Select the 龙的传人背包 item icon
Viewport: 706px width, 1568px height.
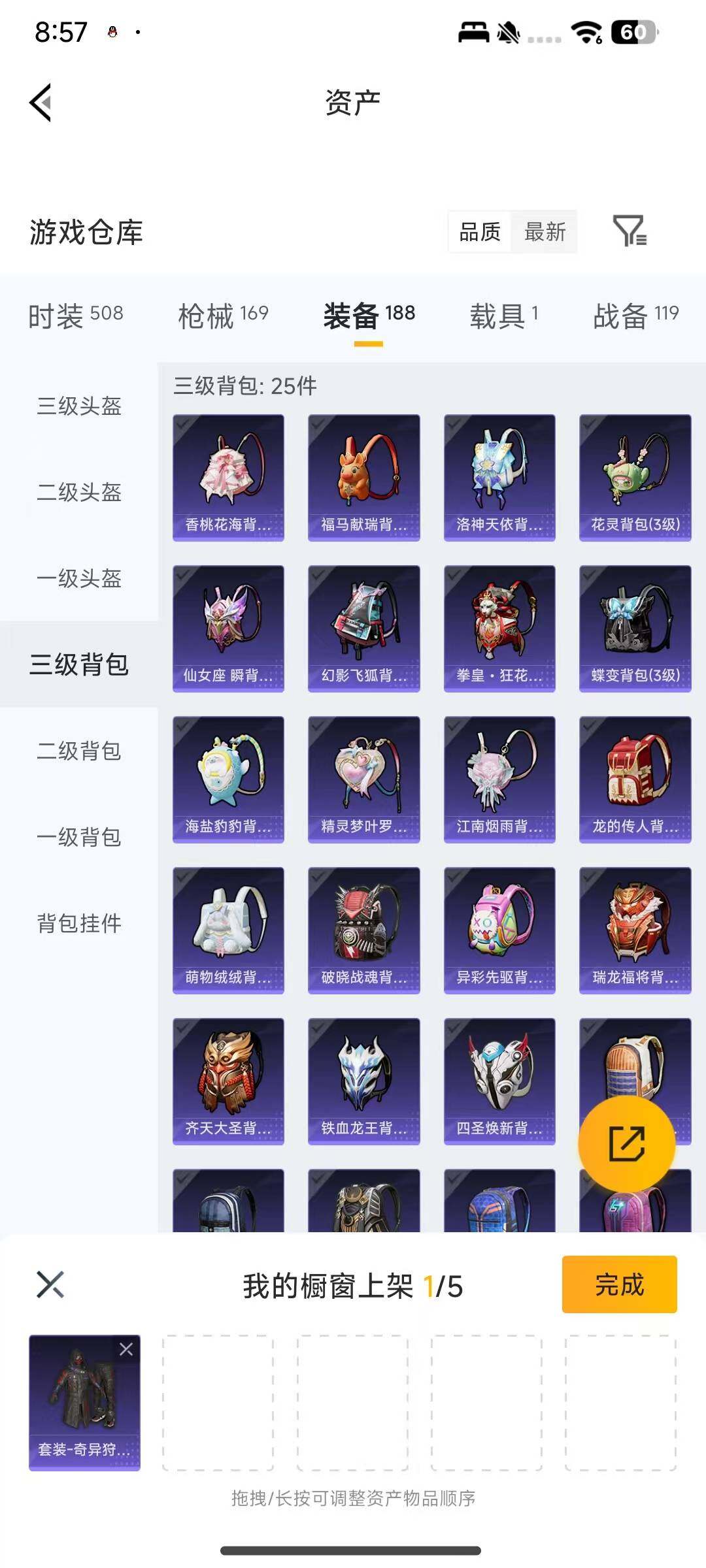635,779
